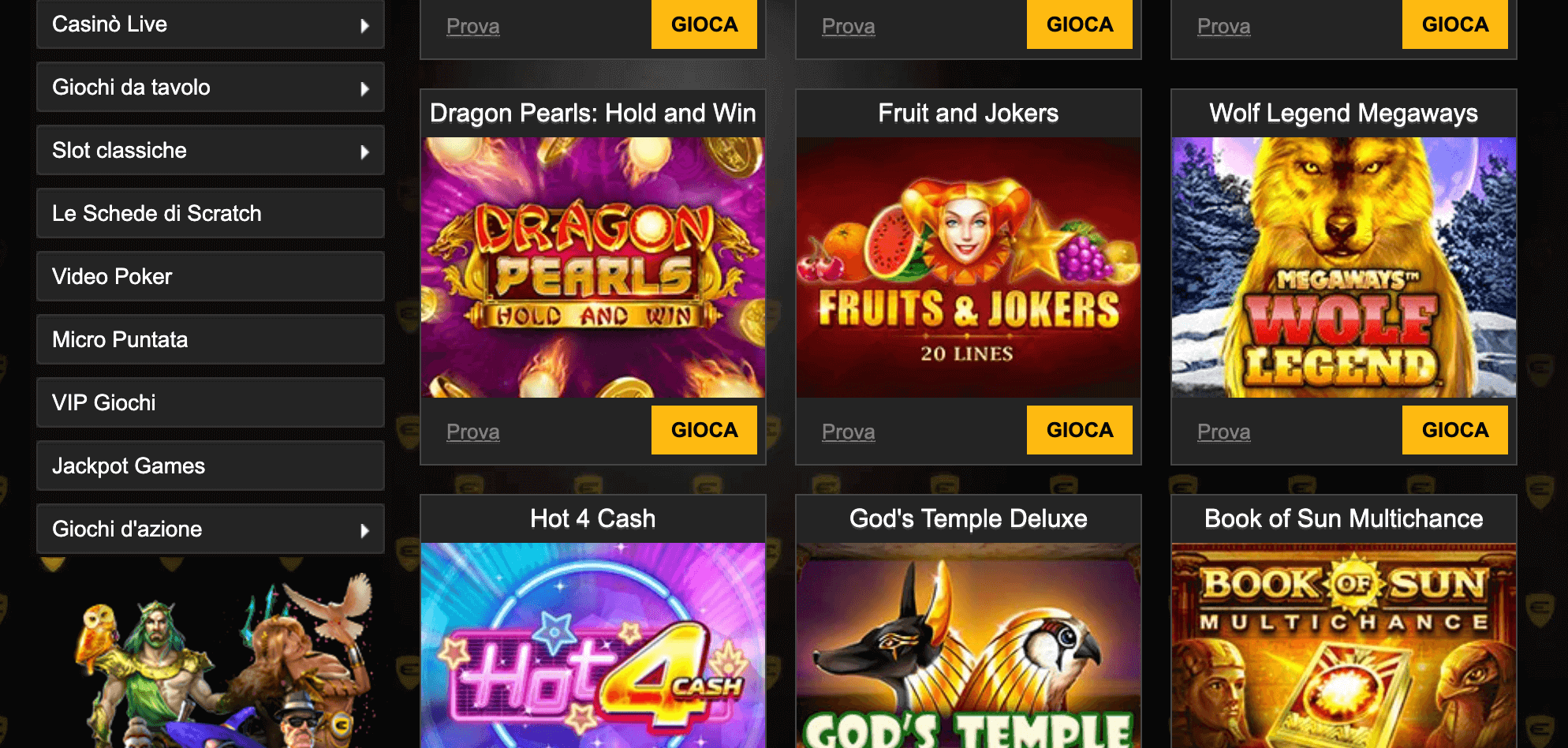
Task: Open Le Schede di Scratch
Action: 210,214
